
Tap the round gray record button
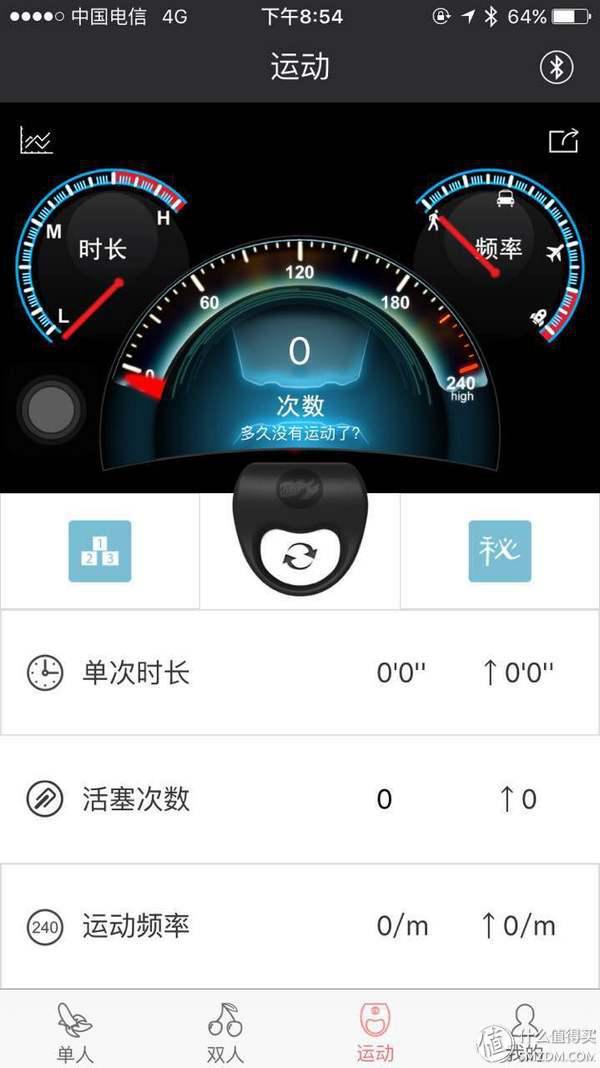pyautogui.click(x=51, y=408)
